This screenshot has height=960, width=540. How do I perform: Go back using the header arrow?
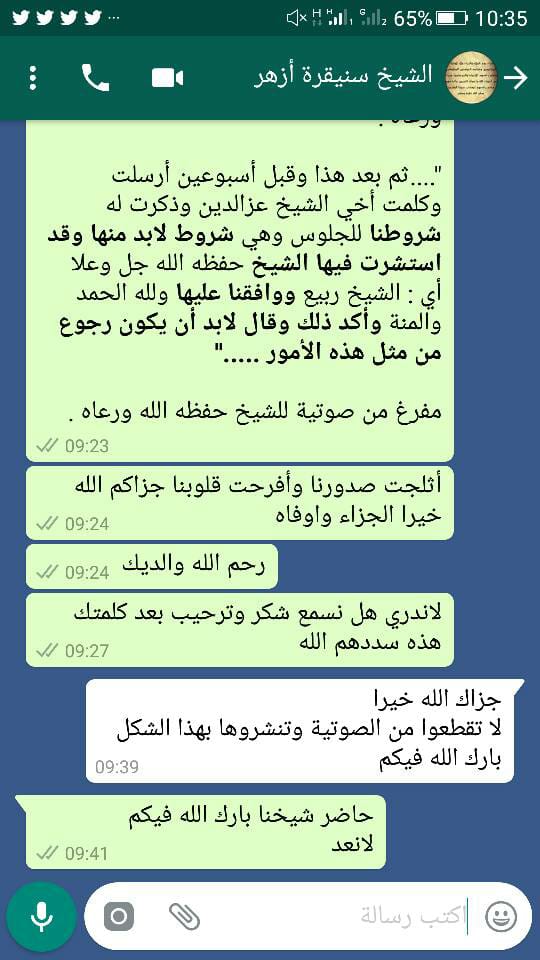pos(516,78)
